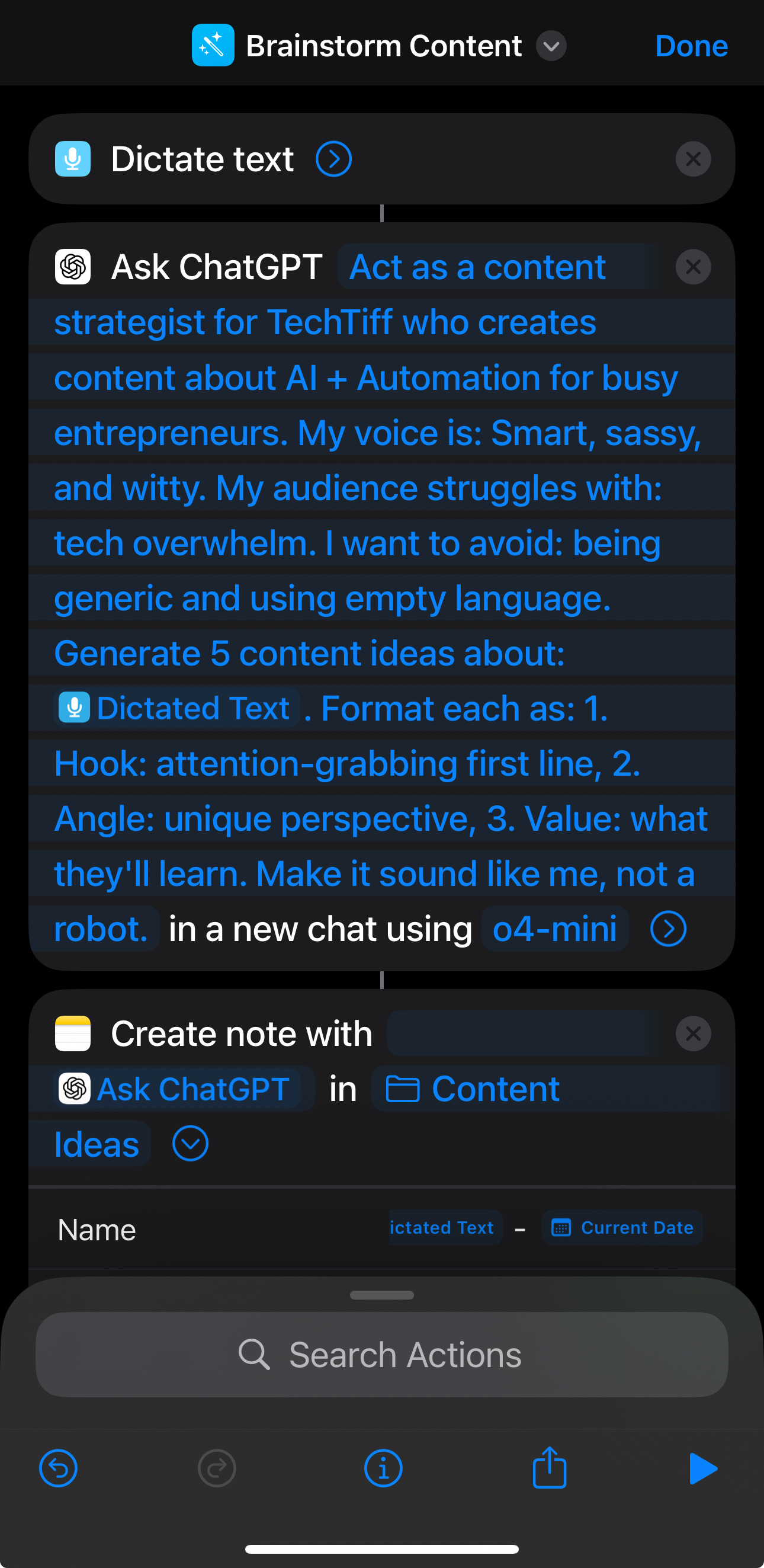The width and height of the screenshot is (764, 1568).
Task: Tap Done to finish editing shortcut
Action: click(691, 46)
